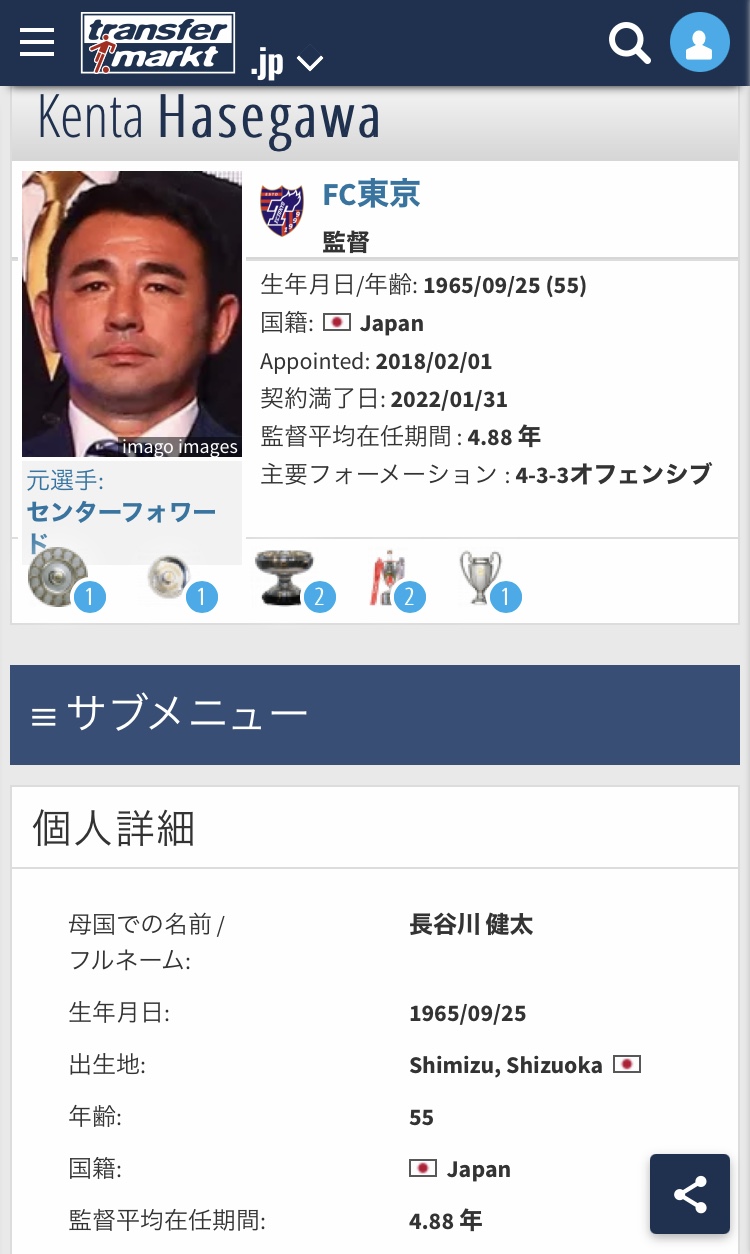Open the user profile icon

tap(700, 42)
